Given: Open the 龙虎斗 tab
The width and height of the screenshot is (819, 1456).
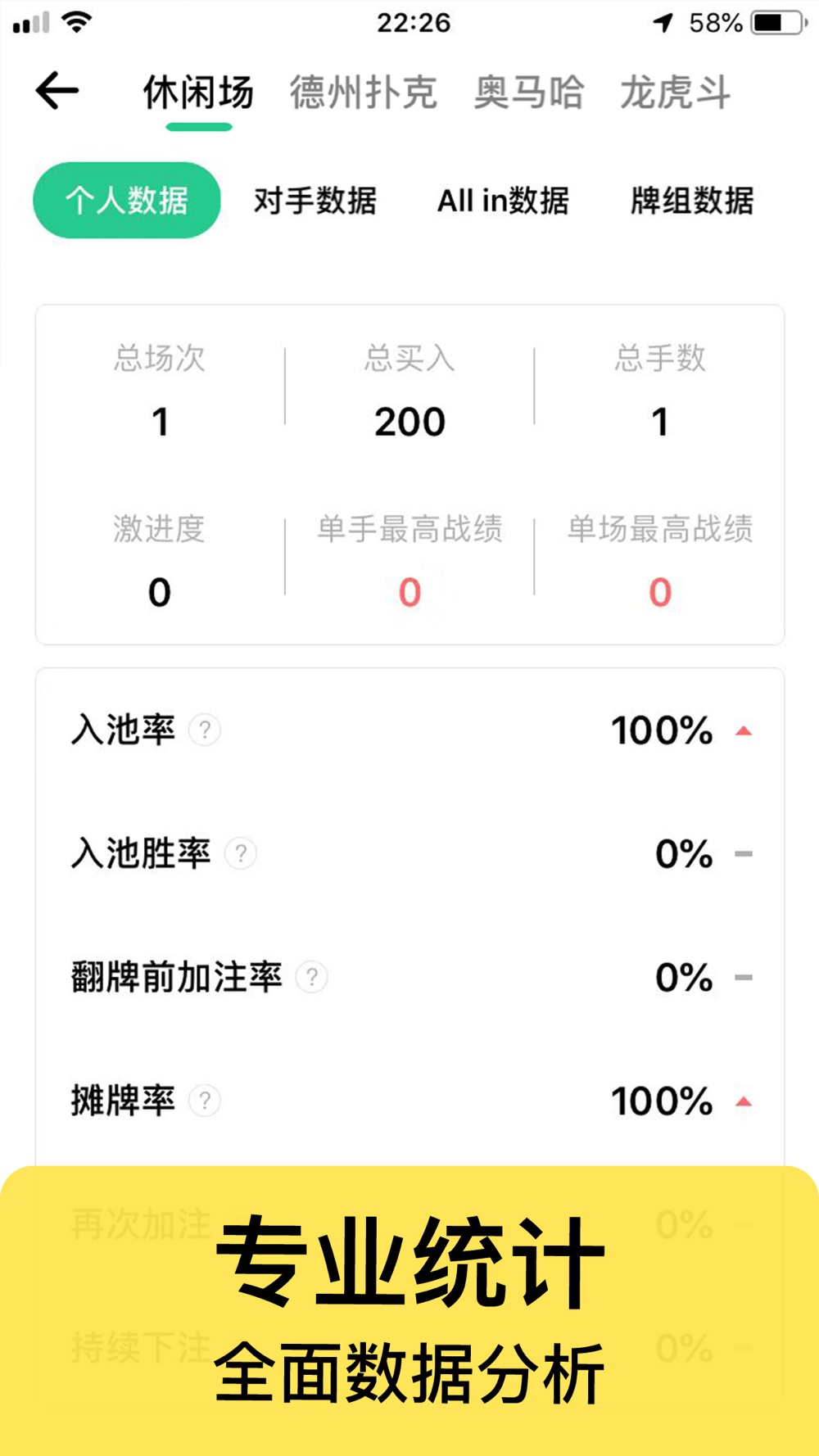Looking at the screenshot, I should 675,92.
